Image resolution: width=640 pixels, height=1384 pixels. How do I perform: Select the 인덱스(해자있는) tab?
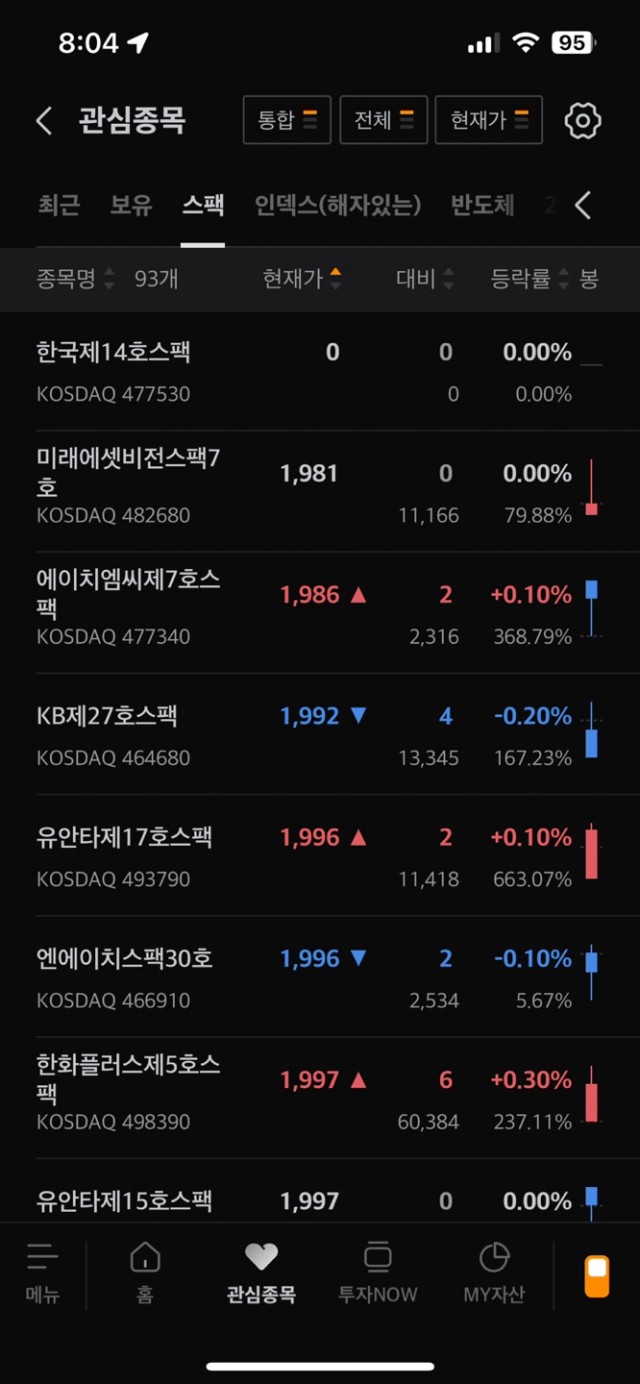[338, 205]
